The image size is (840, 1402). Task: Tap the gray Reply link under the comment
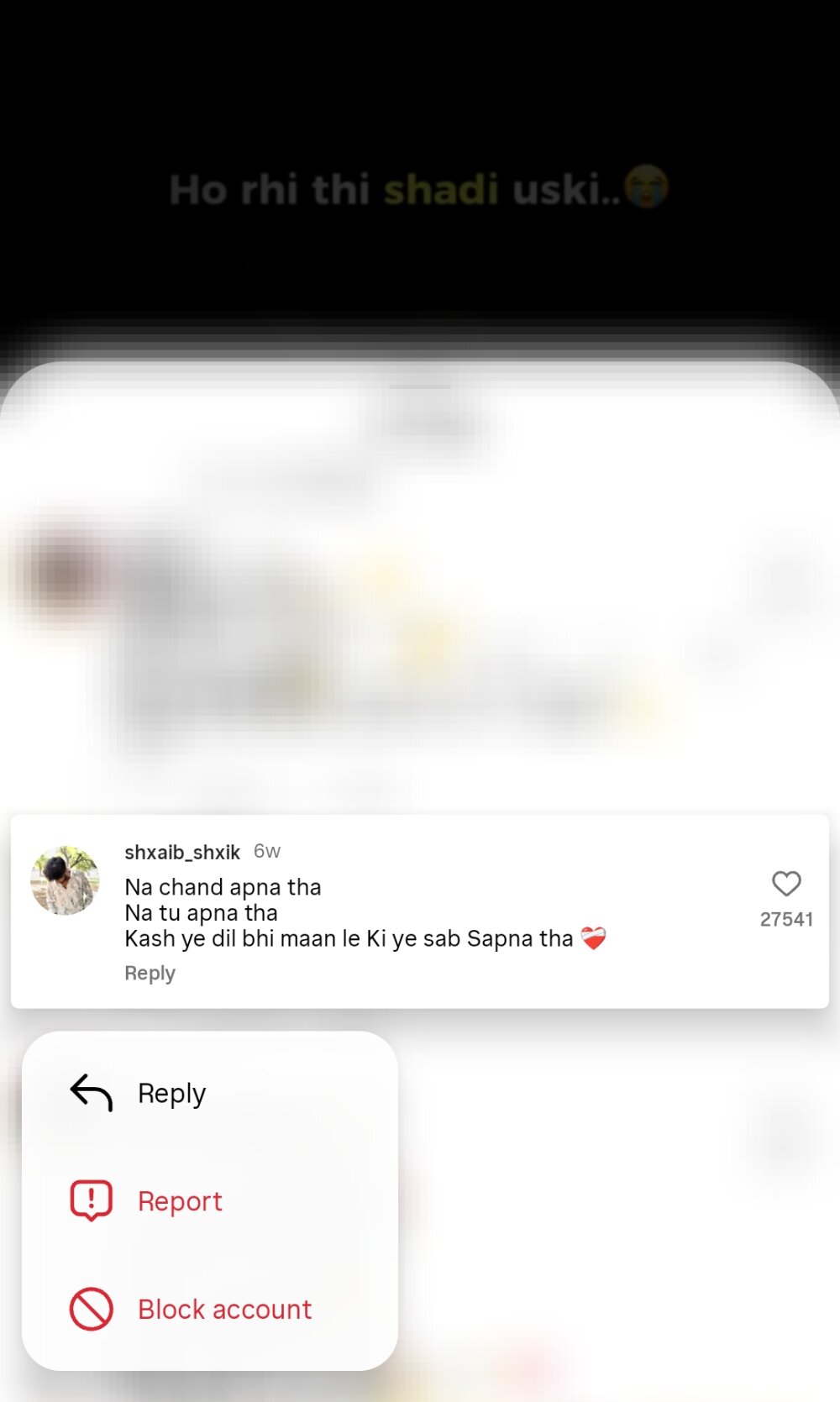[150, 974]
